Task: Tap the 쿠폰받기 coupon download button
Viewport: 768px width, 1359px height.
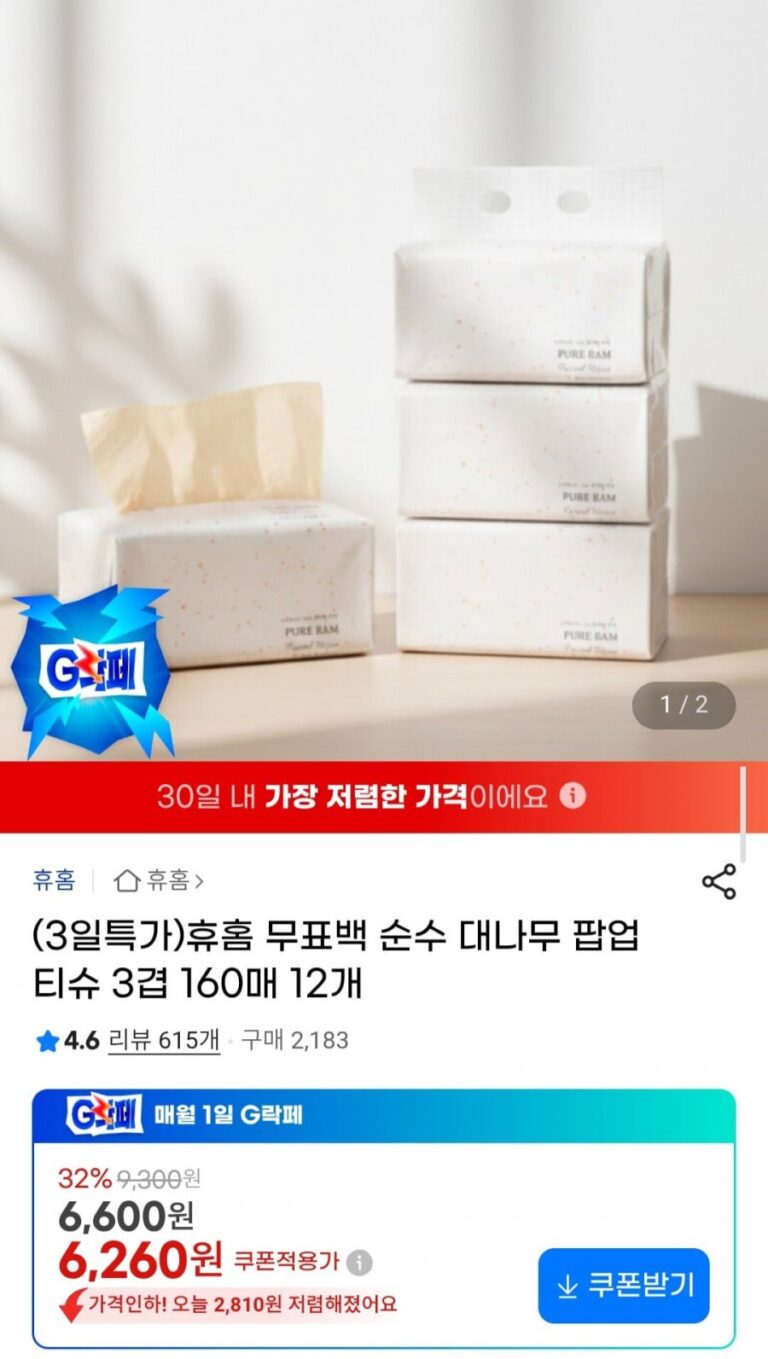Action: click(623, 1285)
